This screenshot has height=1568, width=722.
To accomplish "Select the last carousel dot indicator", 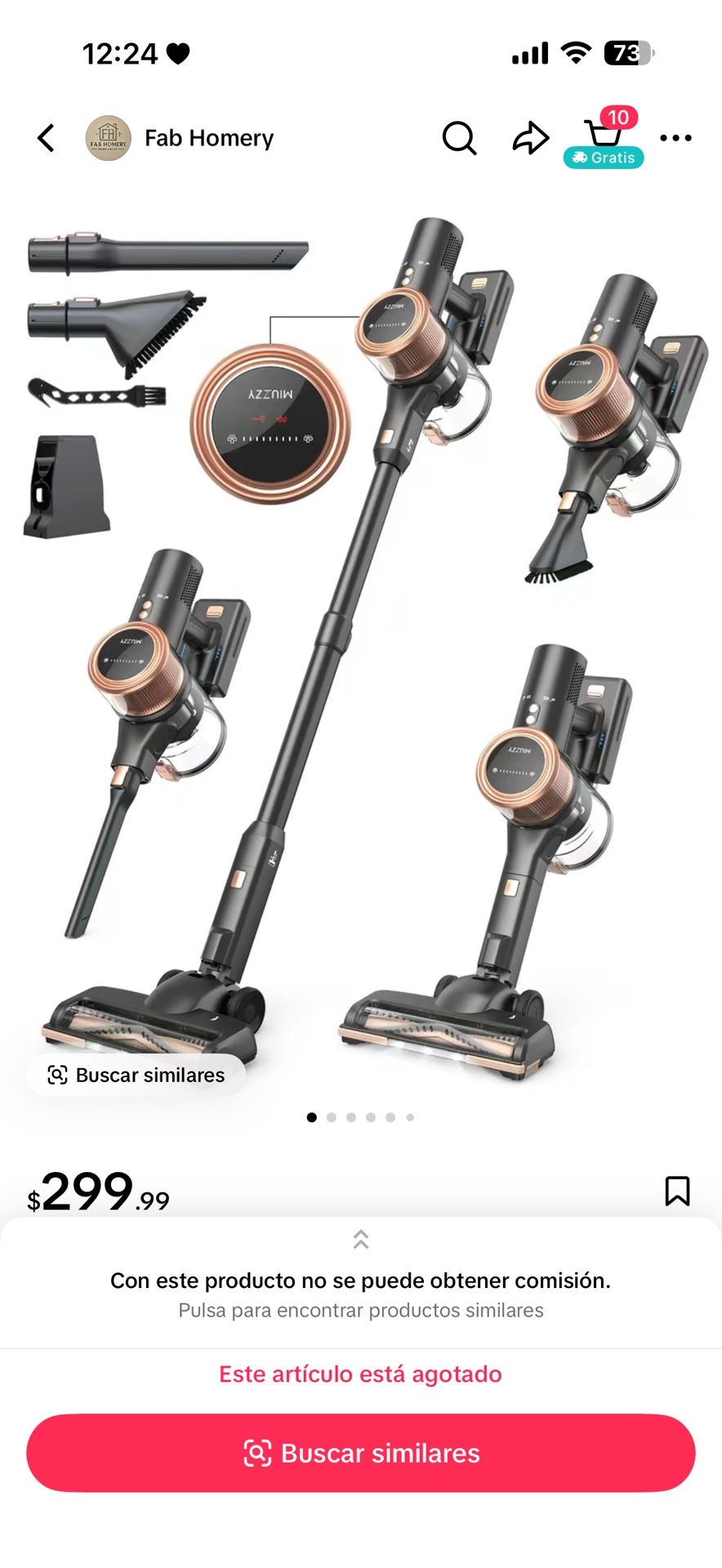I will pyautogui.click(x=410, y=1116).
